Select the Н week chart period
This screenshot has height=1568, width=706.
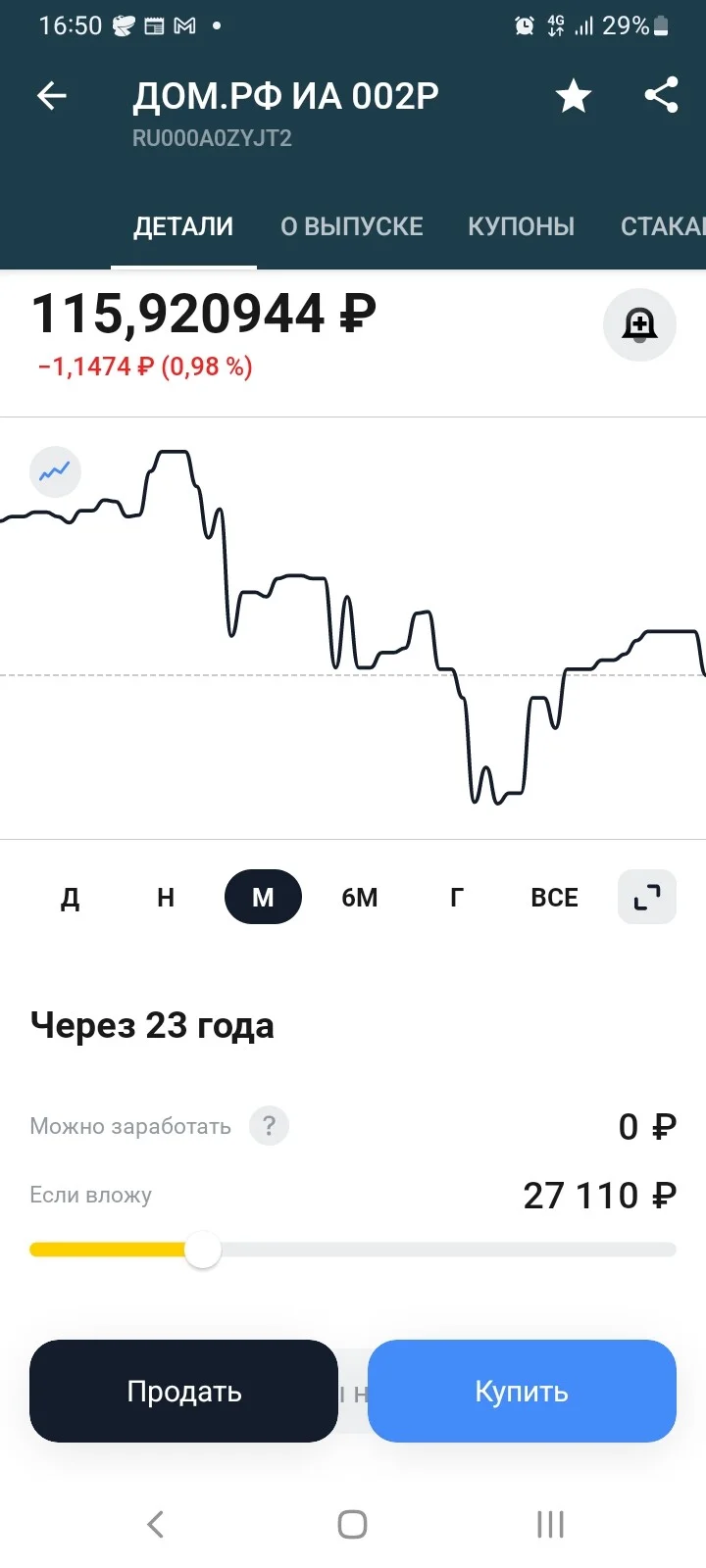coord(166,898)
